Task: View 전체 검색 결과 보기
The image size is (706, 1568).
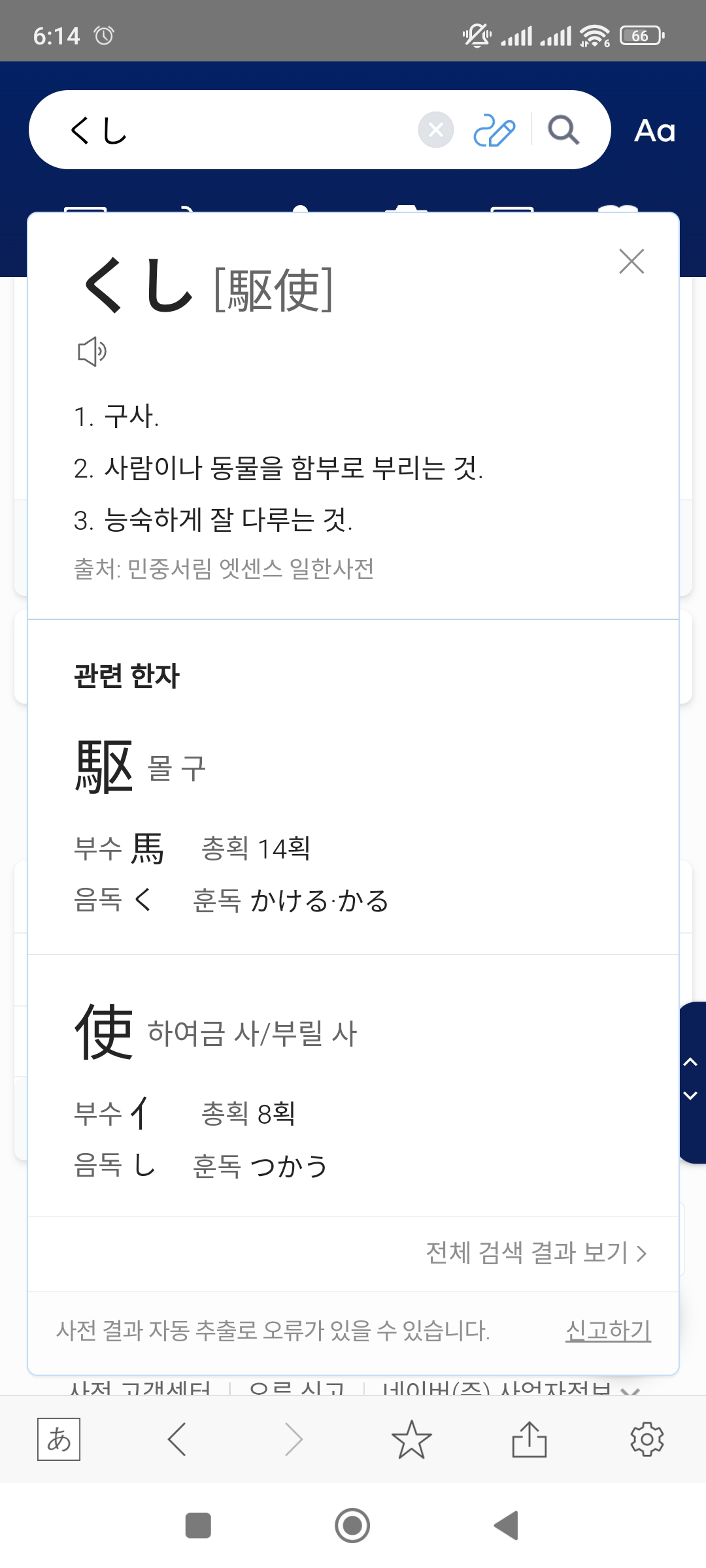Action: (536, 1252)
